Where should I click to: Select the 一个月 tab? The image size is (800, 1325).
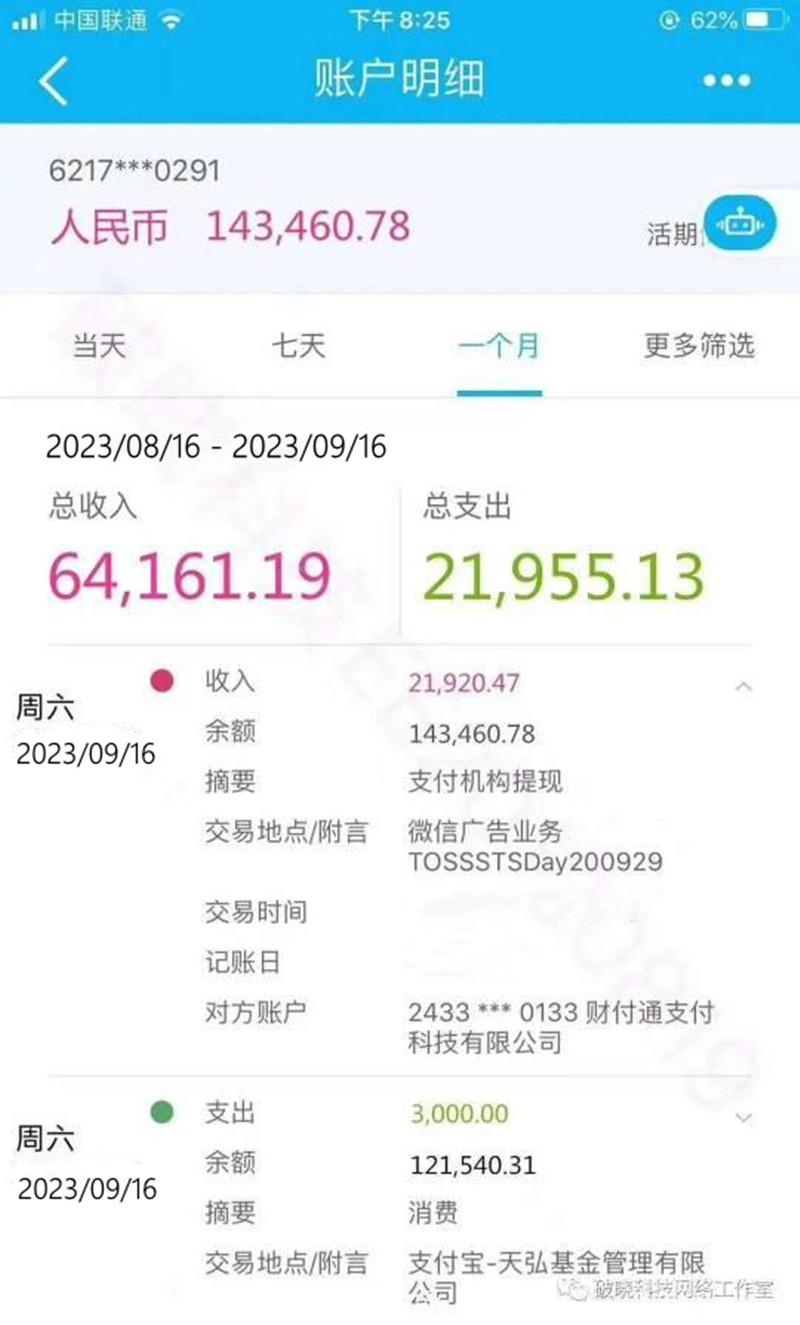tap(499, 347)
